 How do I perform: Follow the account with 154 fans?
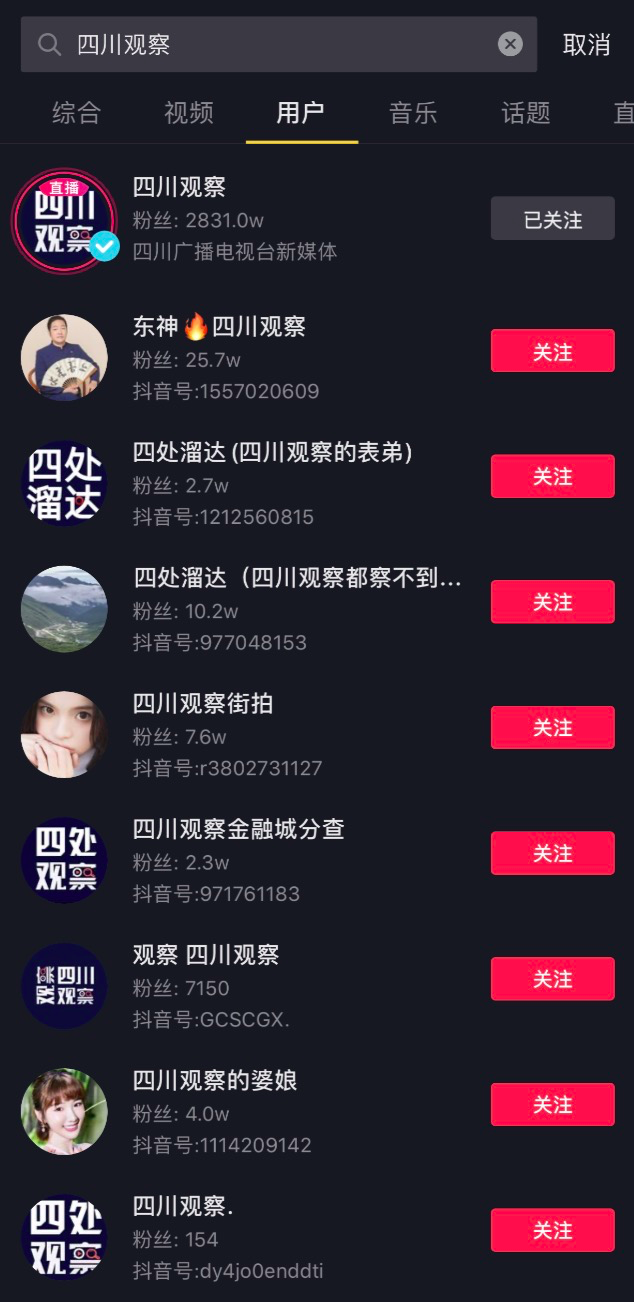[x=552, y=1230]
